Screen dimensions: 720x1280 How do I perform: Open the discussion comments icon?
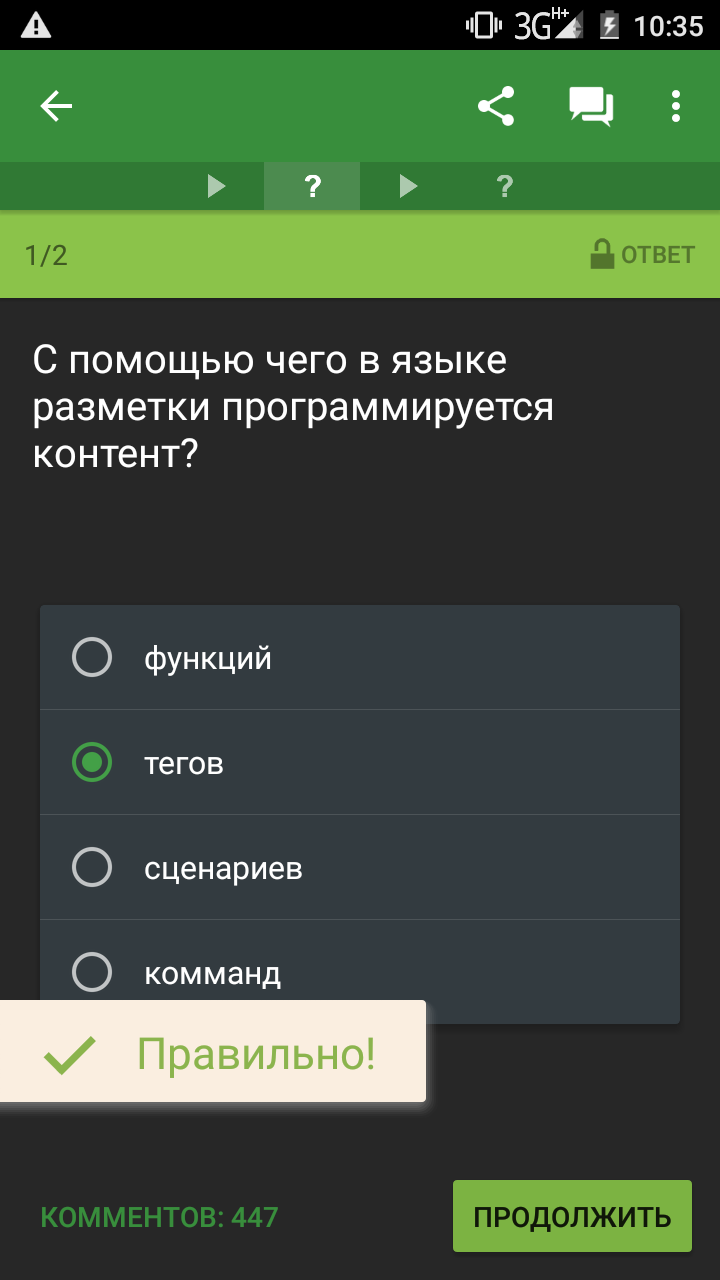590,106
